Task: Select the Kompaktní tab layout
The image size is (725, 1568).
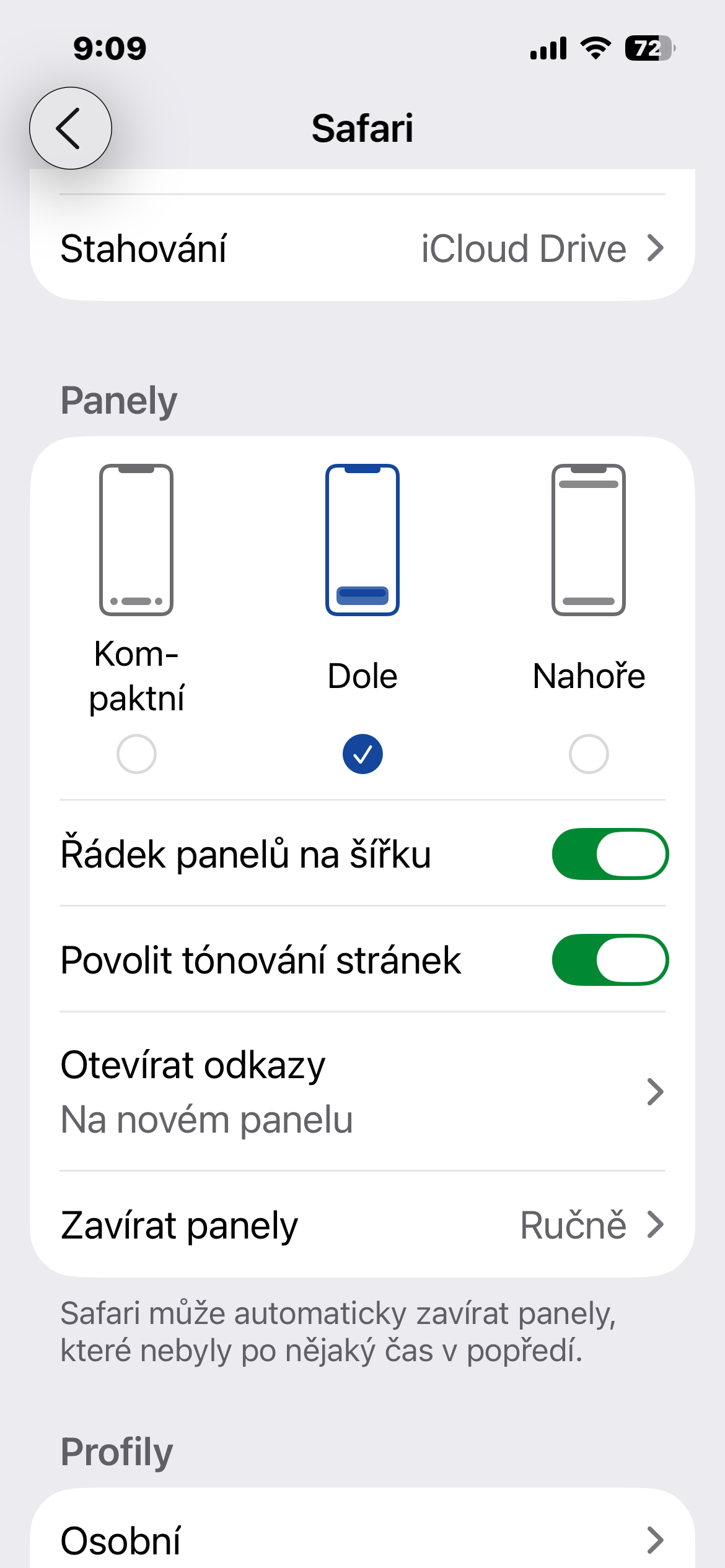Action: pyautogui.click(x=136, y=753)
